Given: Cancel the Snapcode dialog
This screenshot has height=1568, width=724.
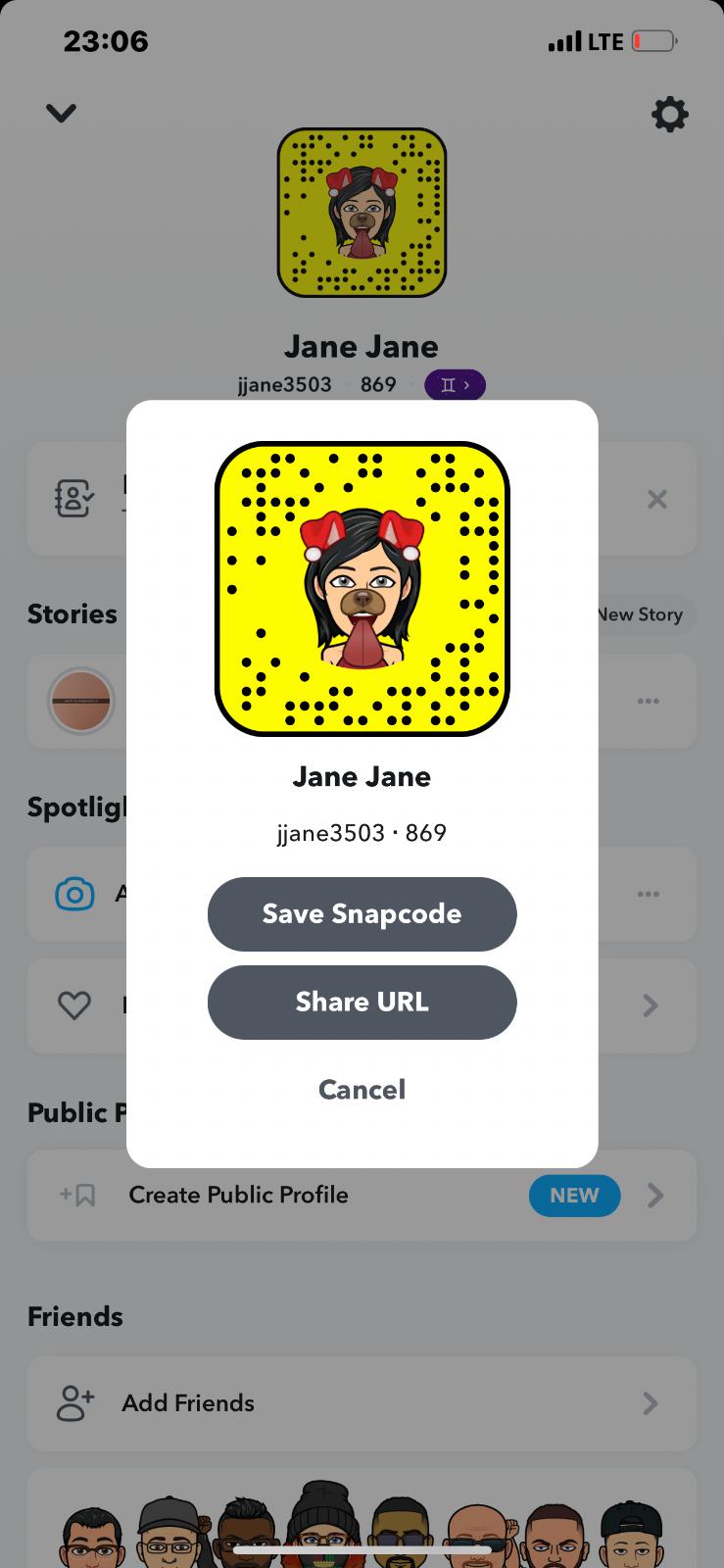Looking at the screenshot, I should coord(362,1089).
